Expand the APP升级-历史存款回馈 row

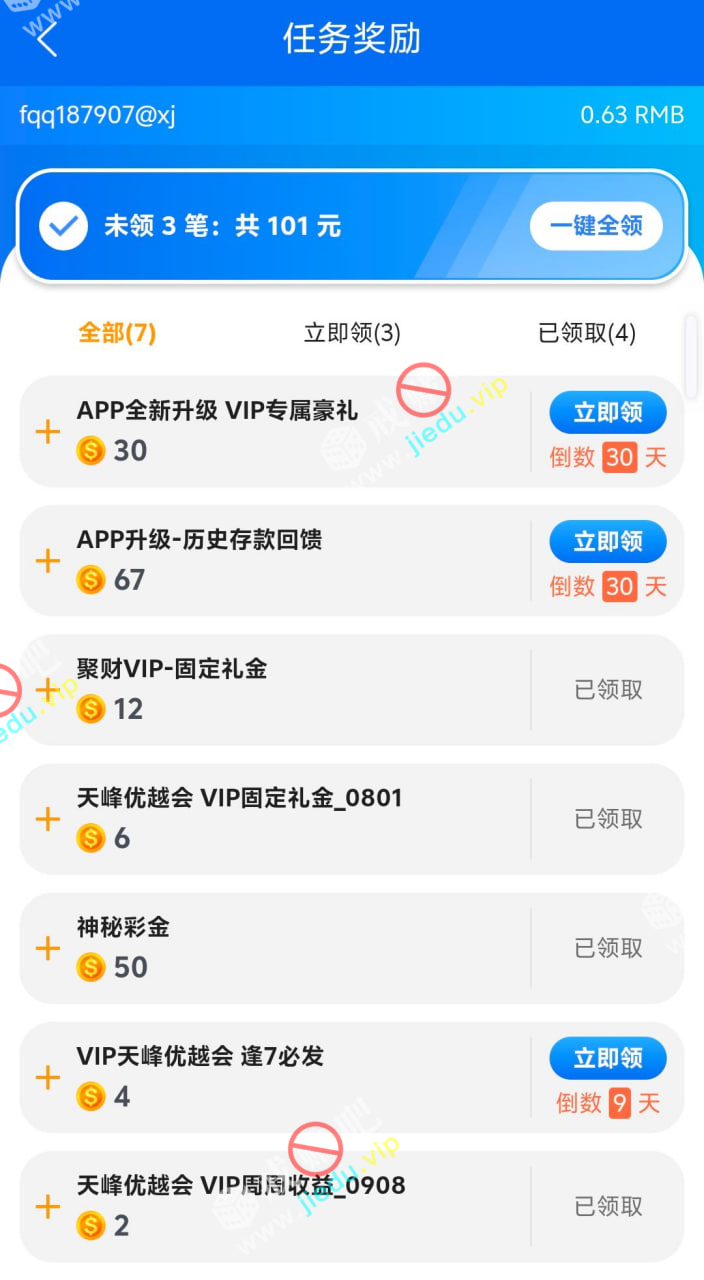coord(48,561)
